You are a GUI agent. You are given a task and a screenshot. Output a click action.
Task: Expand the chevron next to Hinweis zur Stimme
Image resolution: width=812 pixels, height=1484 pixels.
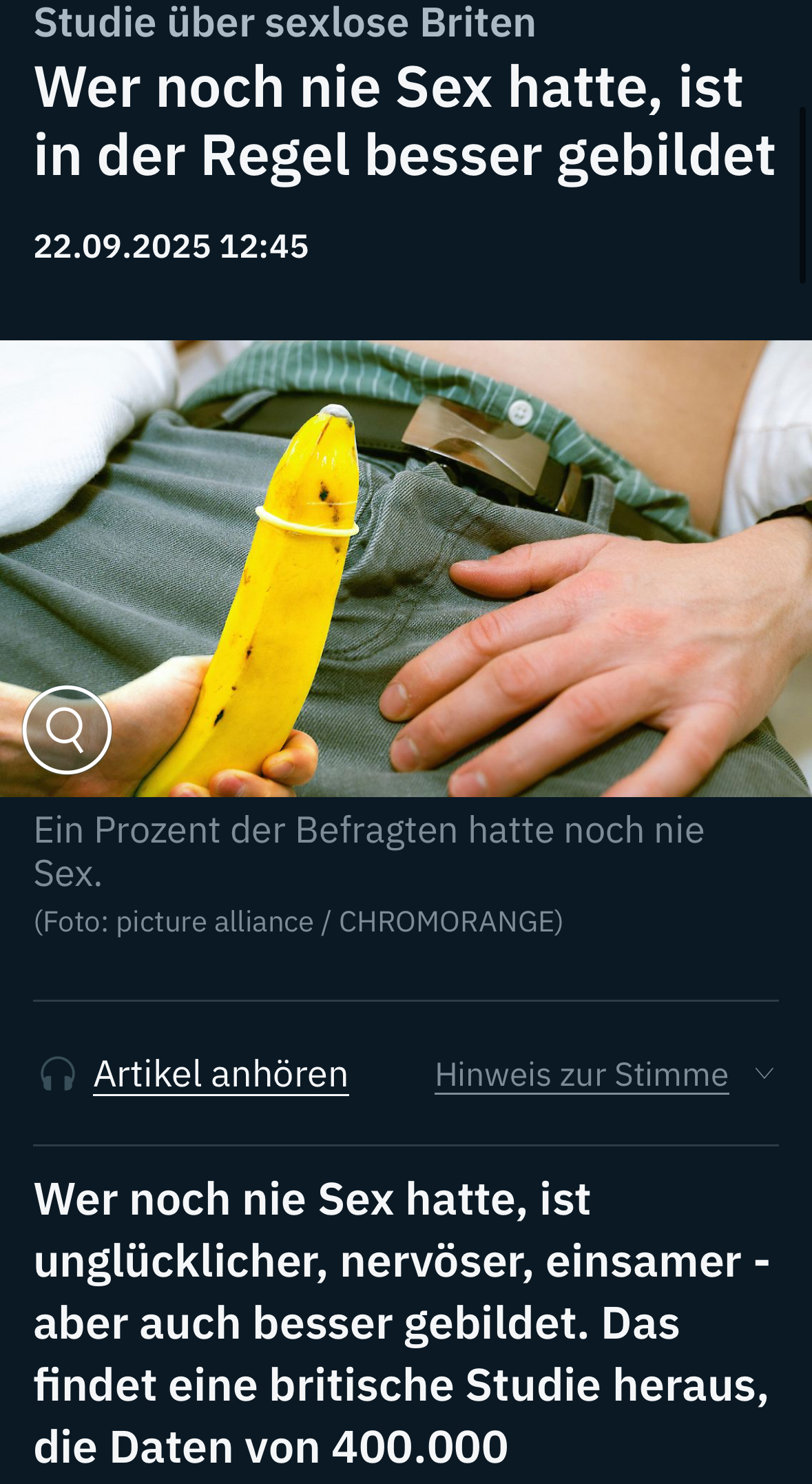[764, 1073]
